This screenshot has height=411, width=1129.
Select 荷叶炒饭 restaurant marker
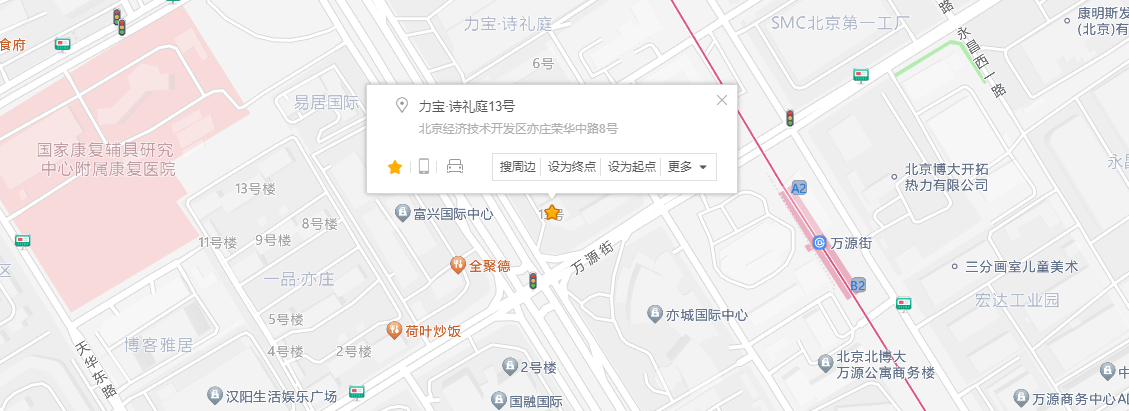pos(394,330)
